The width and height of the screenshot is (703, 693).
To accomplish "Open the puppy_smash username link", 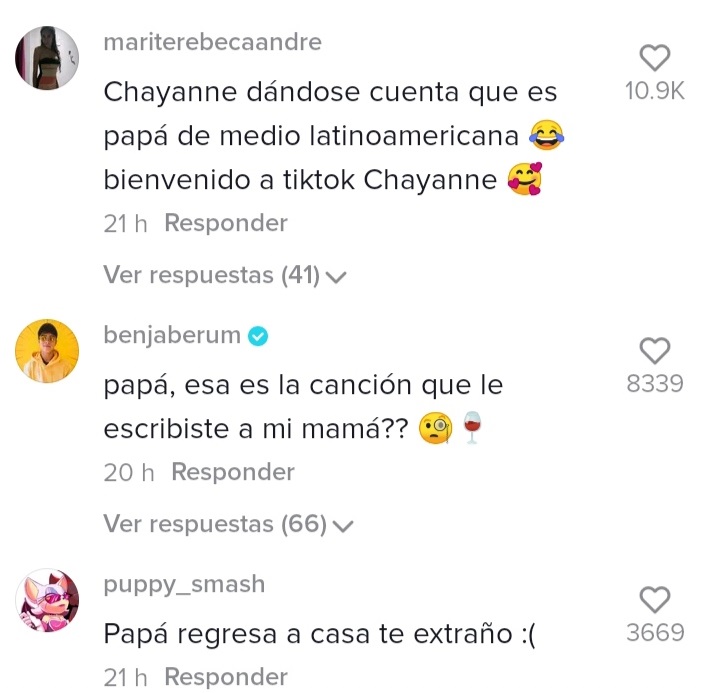I will click(x=184, y=584).
